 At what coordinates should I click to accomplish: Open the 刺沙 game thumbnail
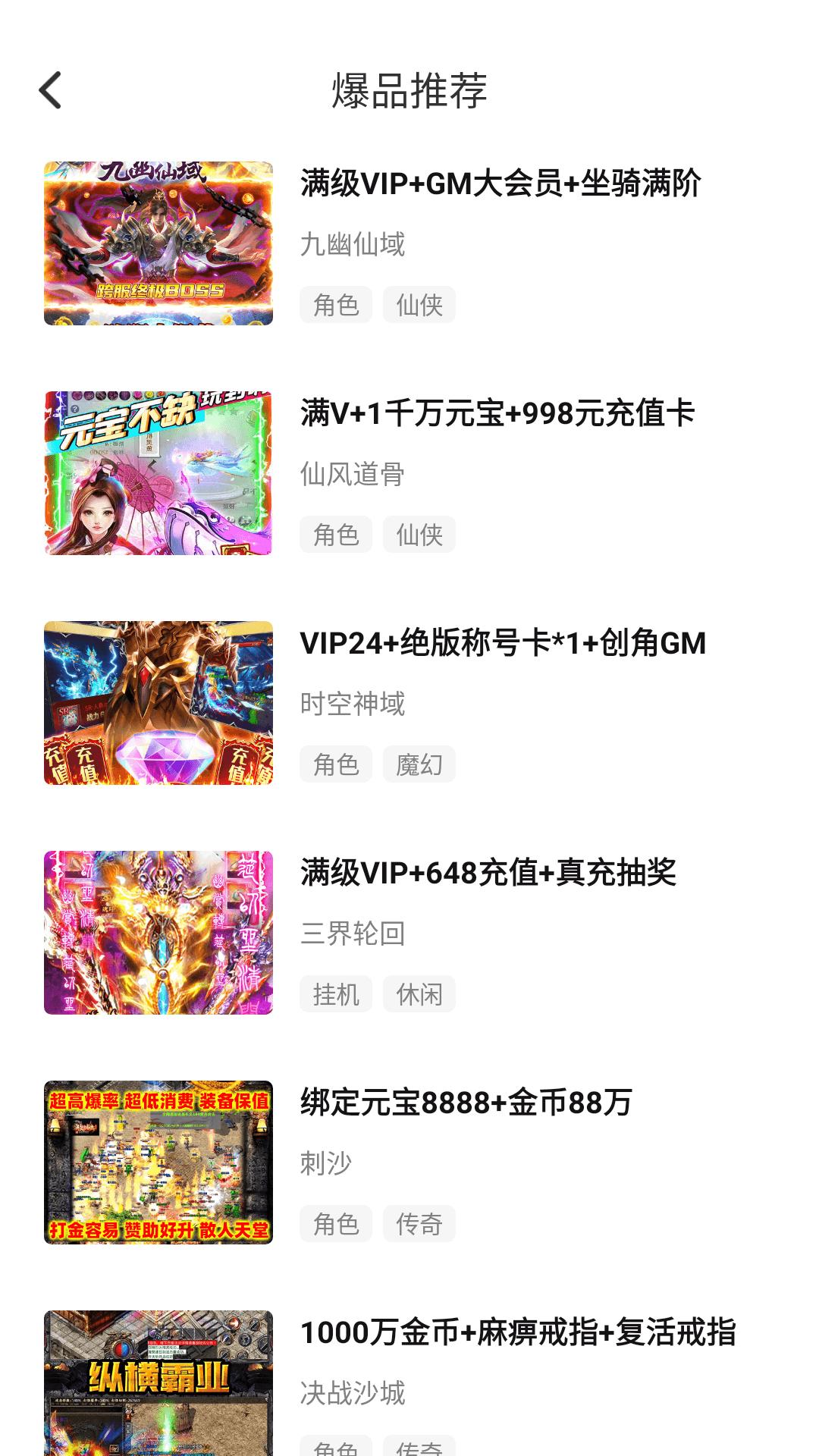coord(158,1162)
